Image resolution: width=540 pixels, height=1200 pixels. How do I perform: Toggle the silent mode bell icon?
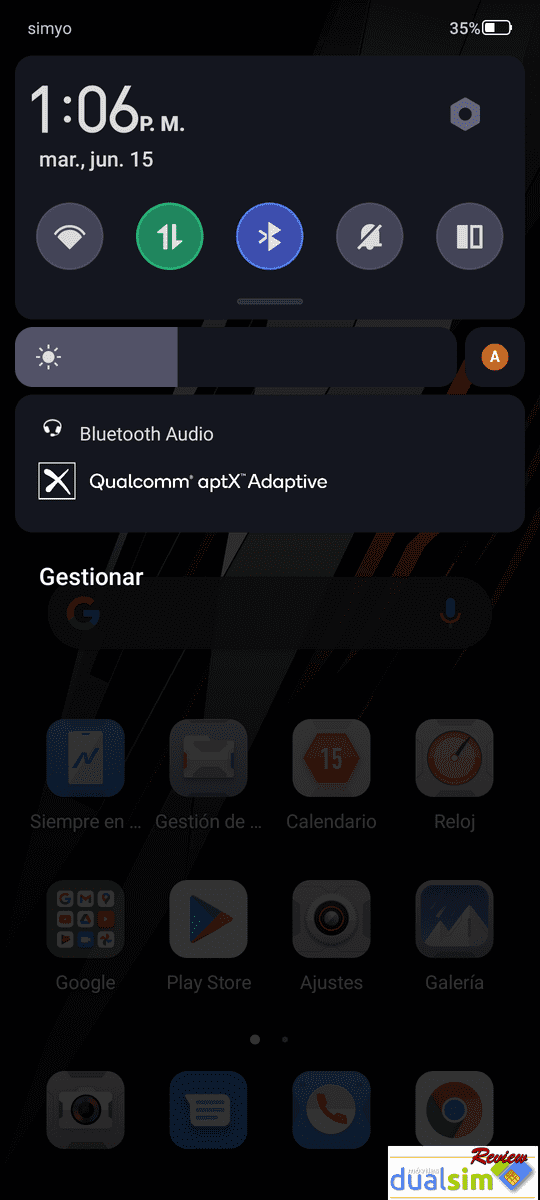tap(370, 237)
